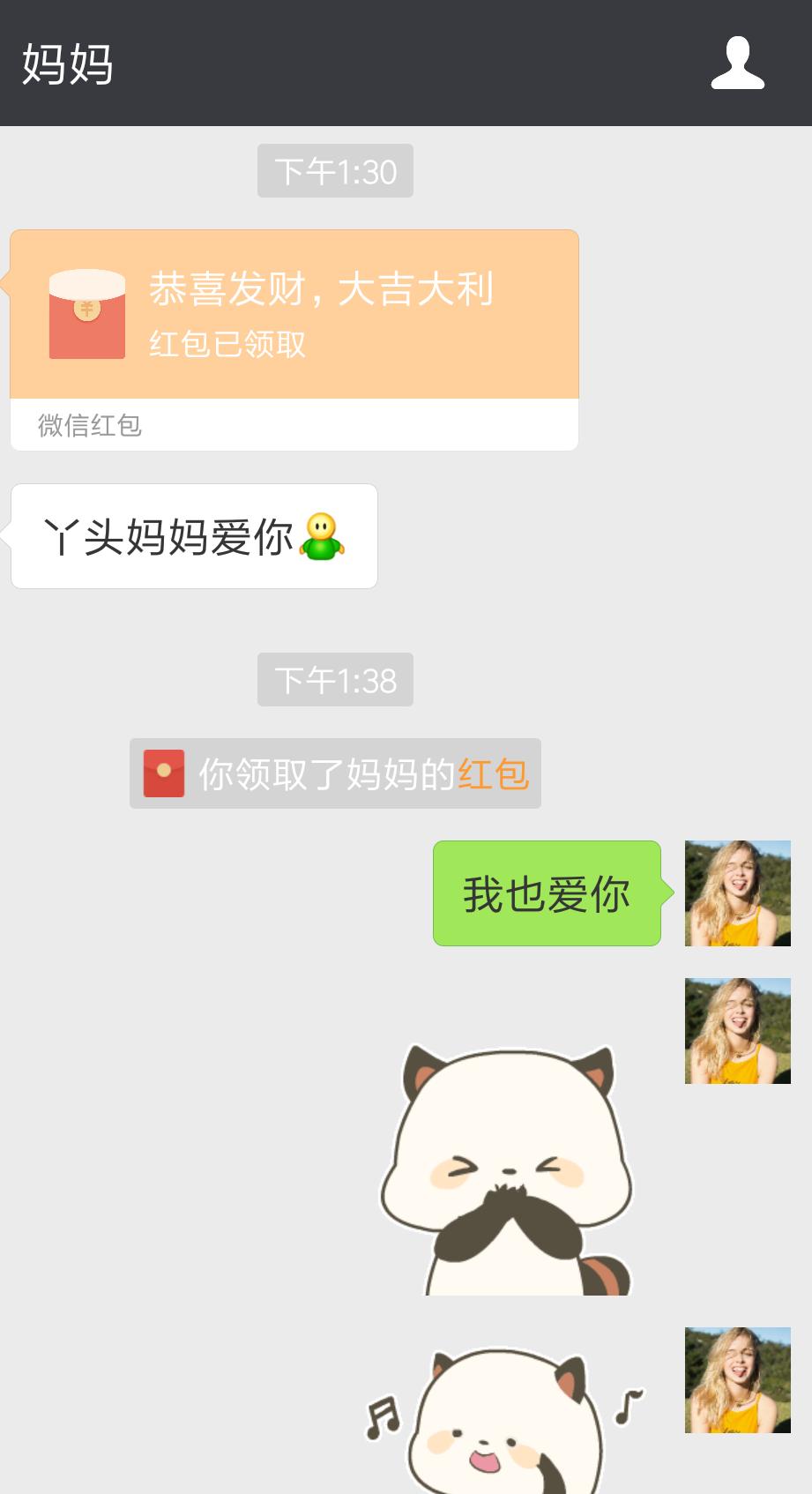Viewport: 812px width, 1494px height.
Task: Tap the avatar beside 我也爱你
Action: click(737, 893)
